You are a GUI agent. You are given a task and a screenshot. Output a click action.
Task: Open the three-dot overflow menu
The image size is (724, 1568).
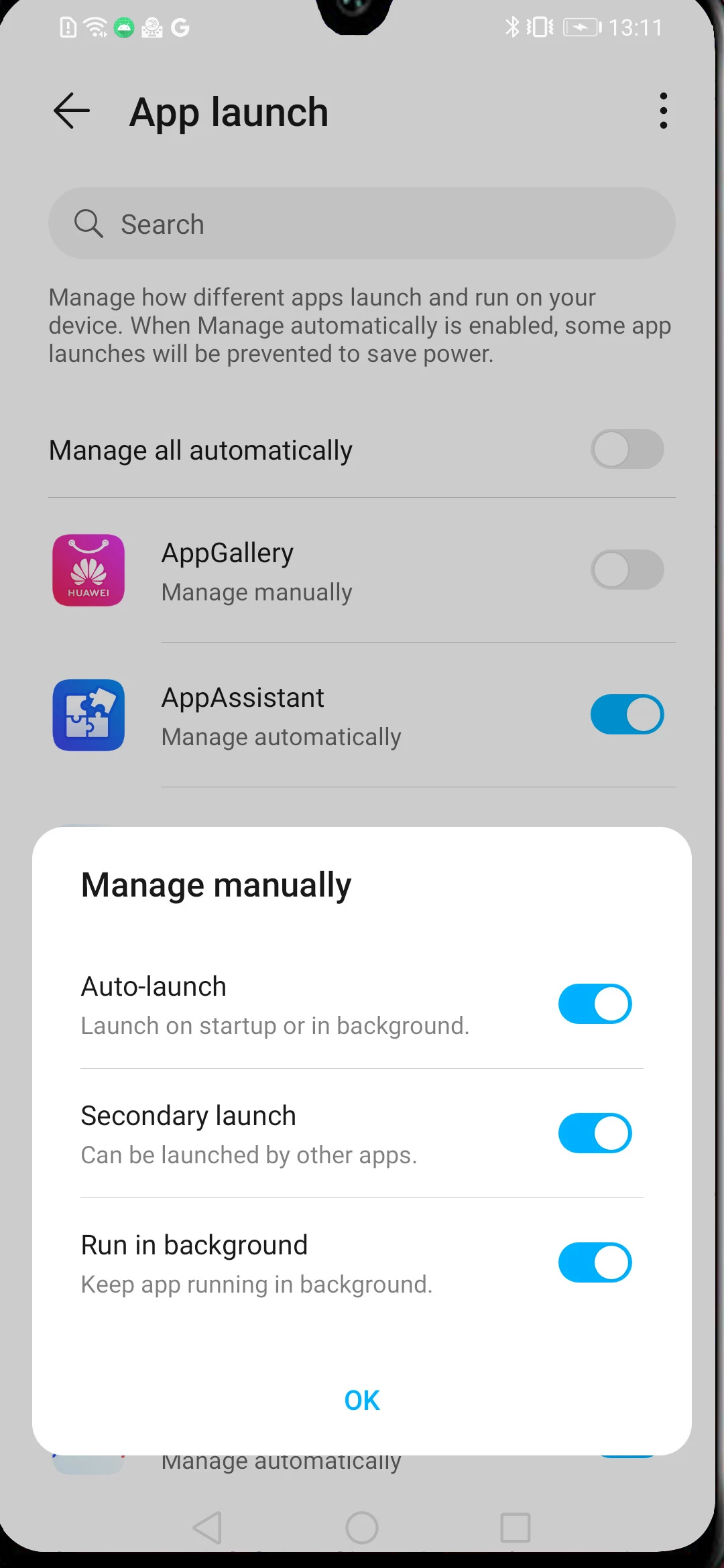click(x=663, y=111)
